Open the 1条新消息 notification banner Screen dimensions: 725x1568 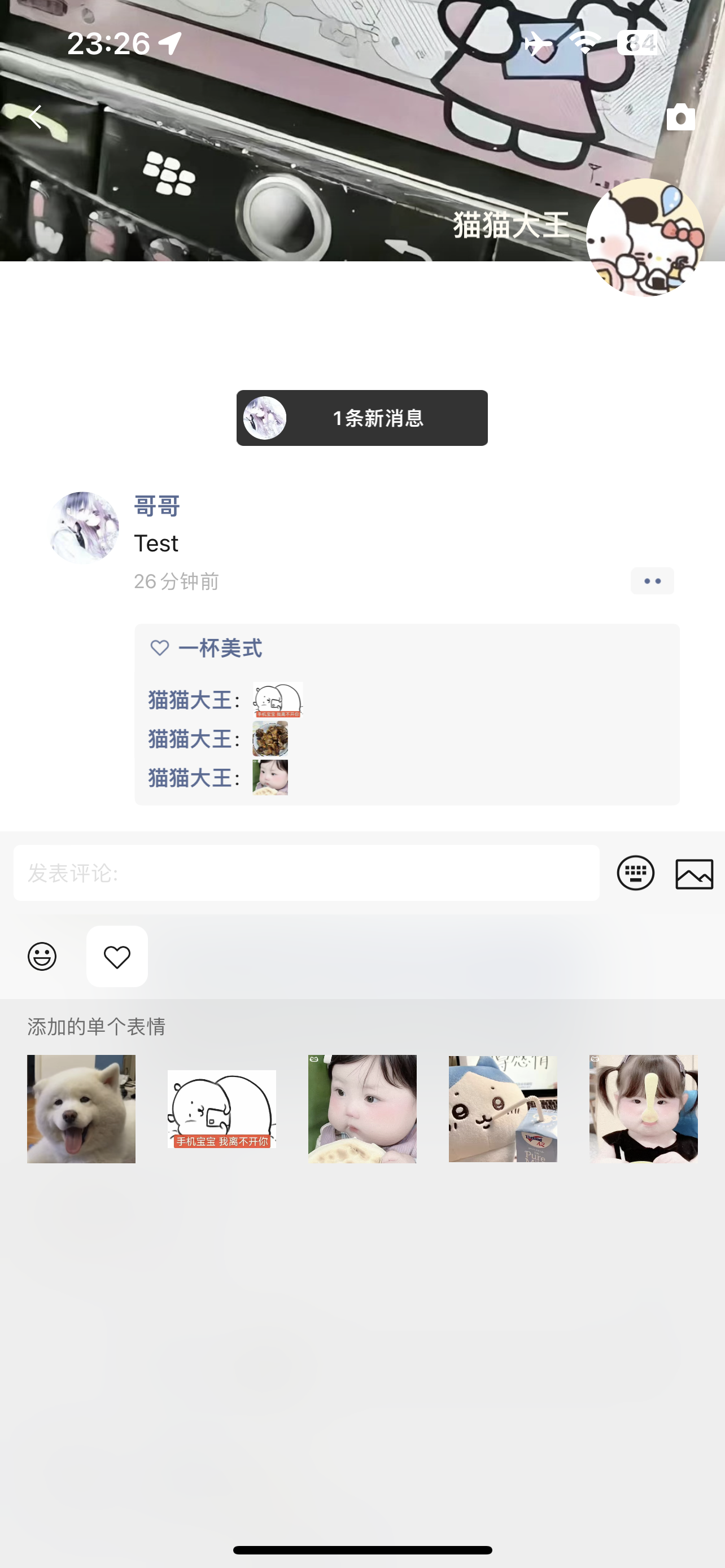point(362,418)
